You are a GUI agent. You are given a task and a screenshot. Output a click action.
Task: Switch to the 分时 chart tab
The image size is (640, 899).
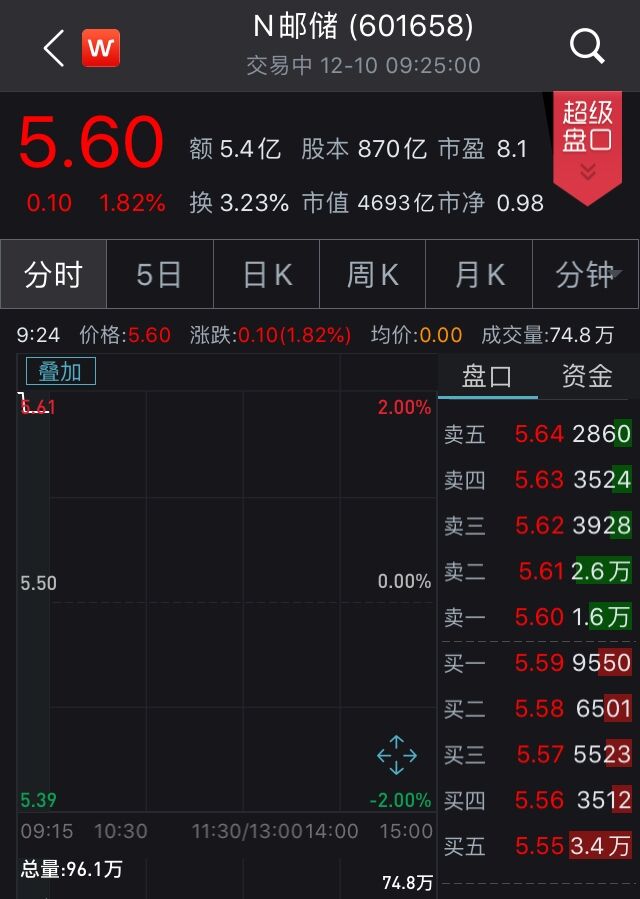53,274
